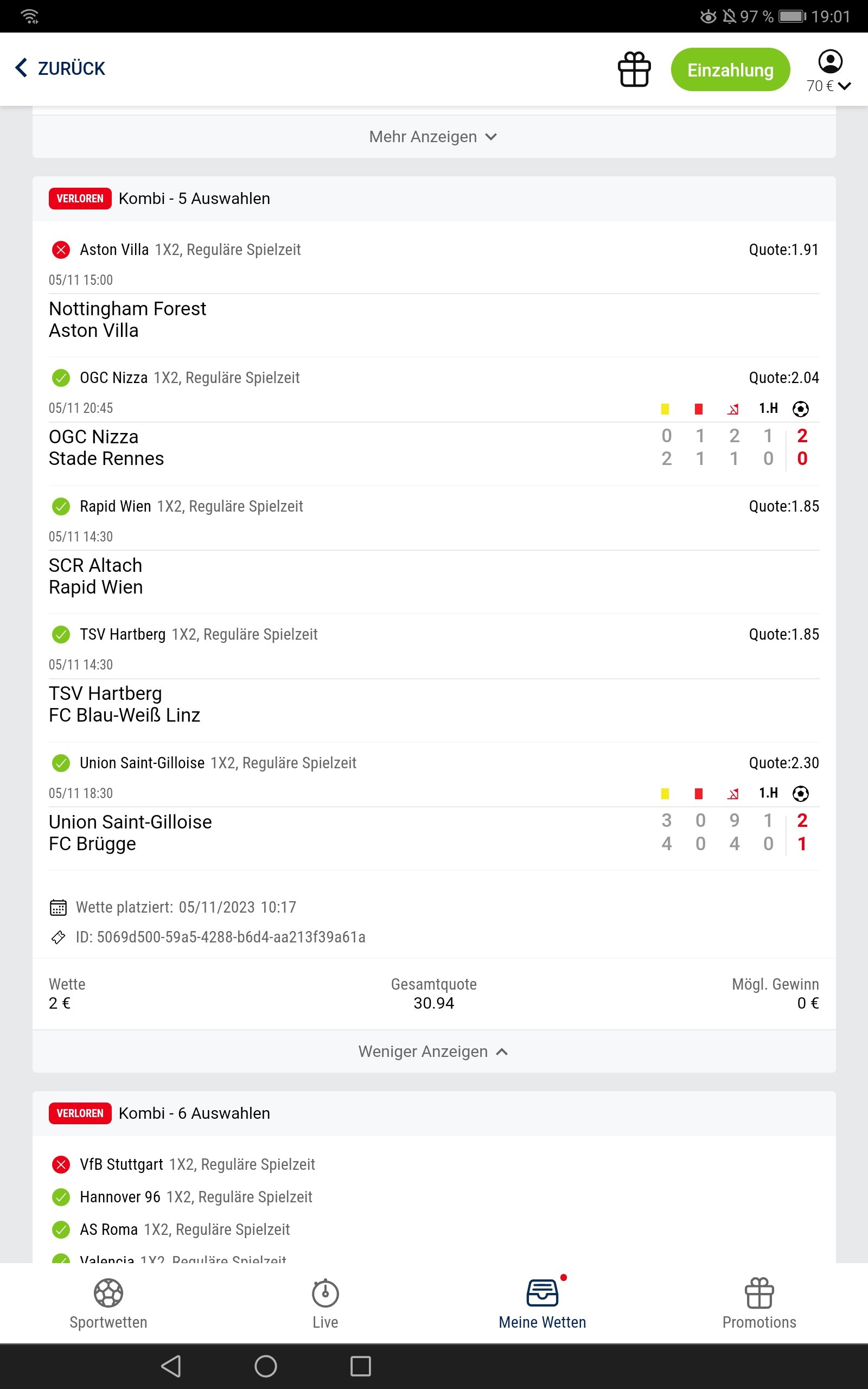The image size is (868, 1389).
Task: Open the Nottingham Forest vs Aston Villa match
Action: coord(434,320)
